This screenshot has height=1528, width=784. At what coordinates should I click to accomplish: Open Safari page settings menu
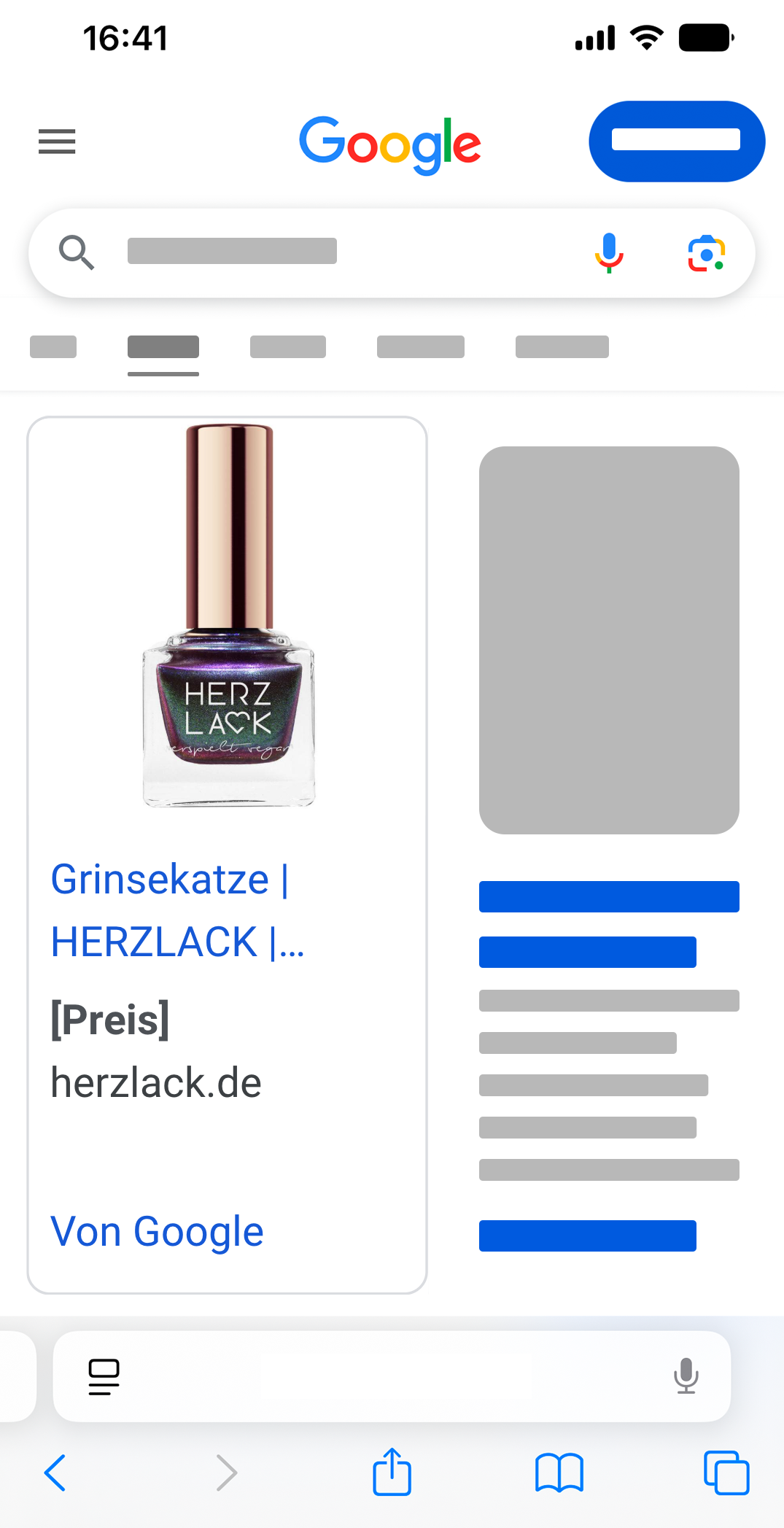104,1376
